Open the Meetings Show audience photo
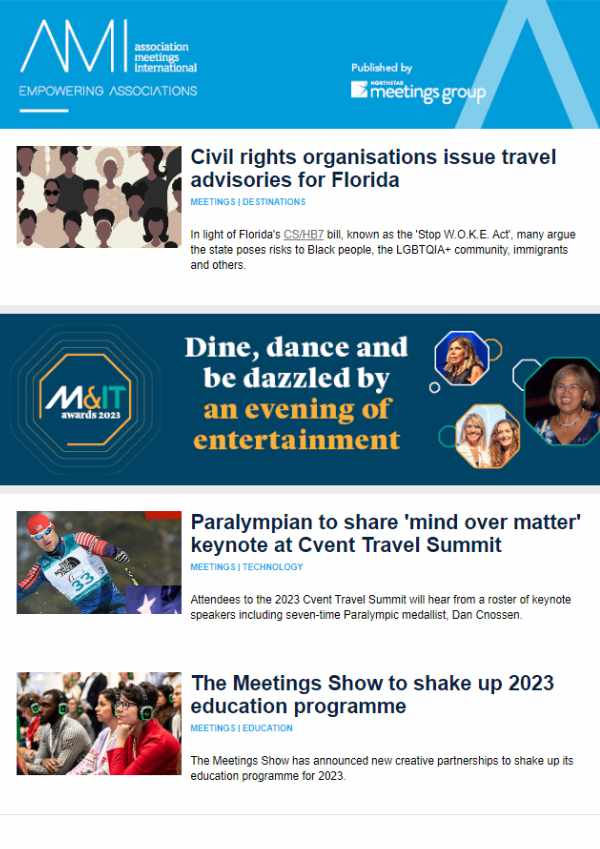 tap(98, 724)
